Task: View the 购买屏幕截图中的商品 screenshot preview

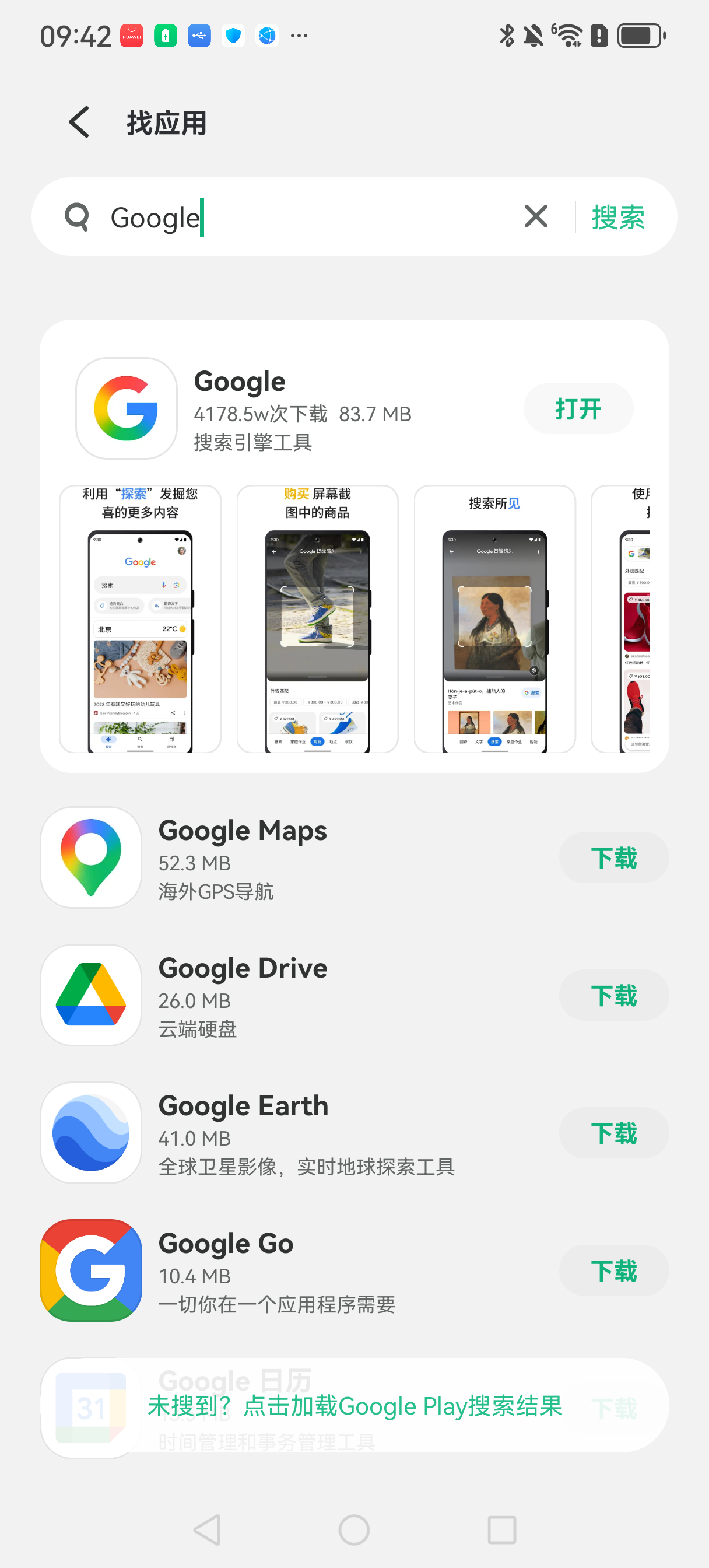Action: (317, 618)
